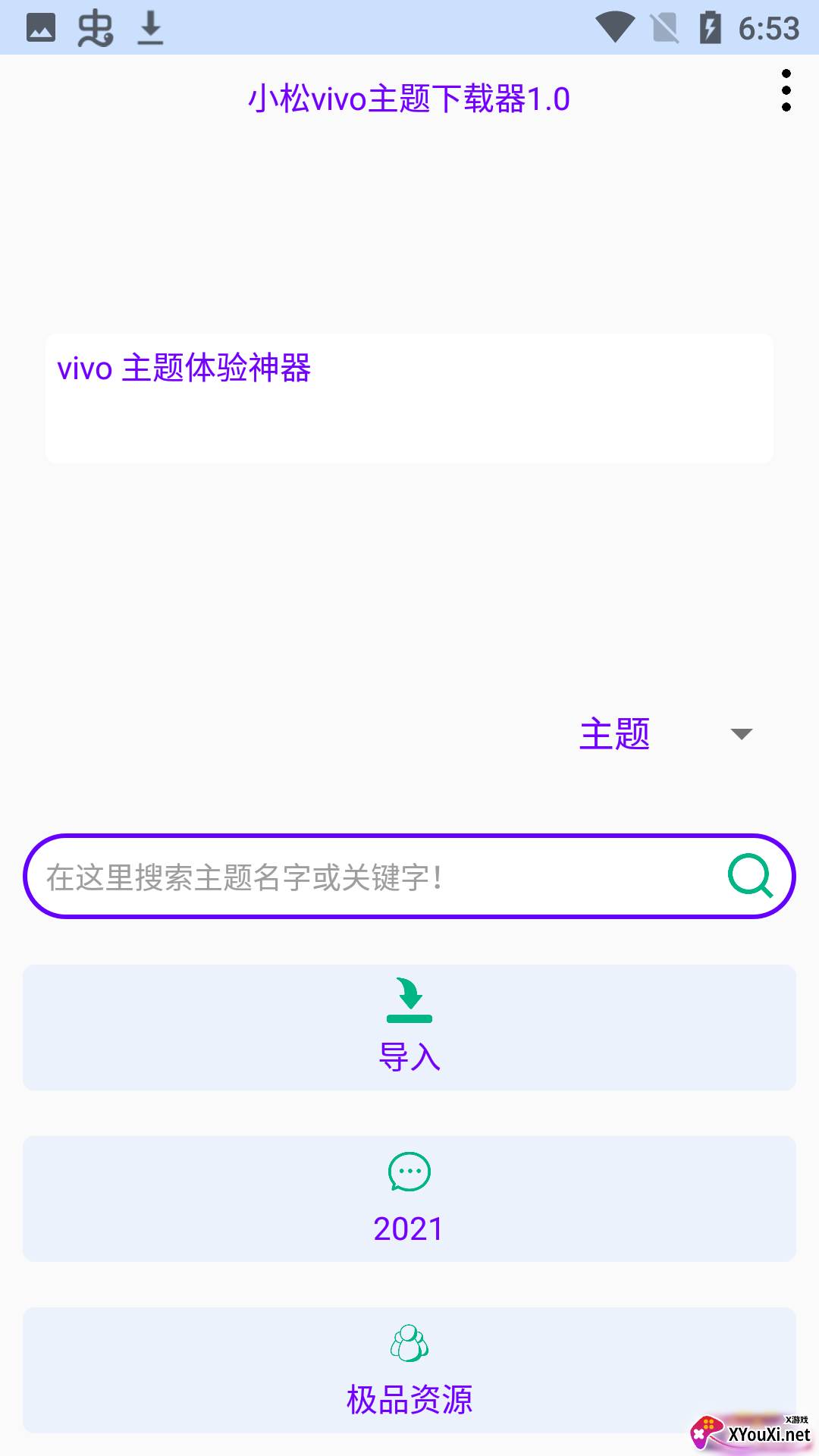Click the magnifier icon in the search bar

coord(749,876)
